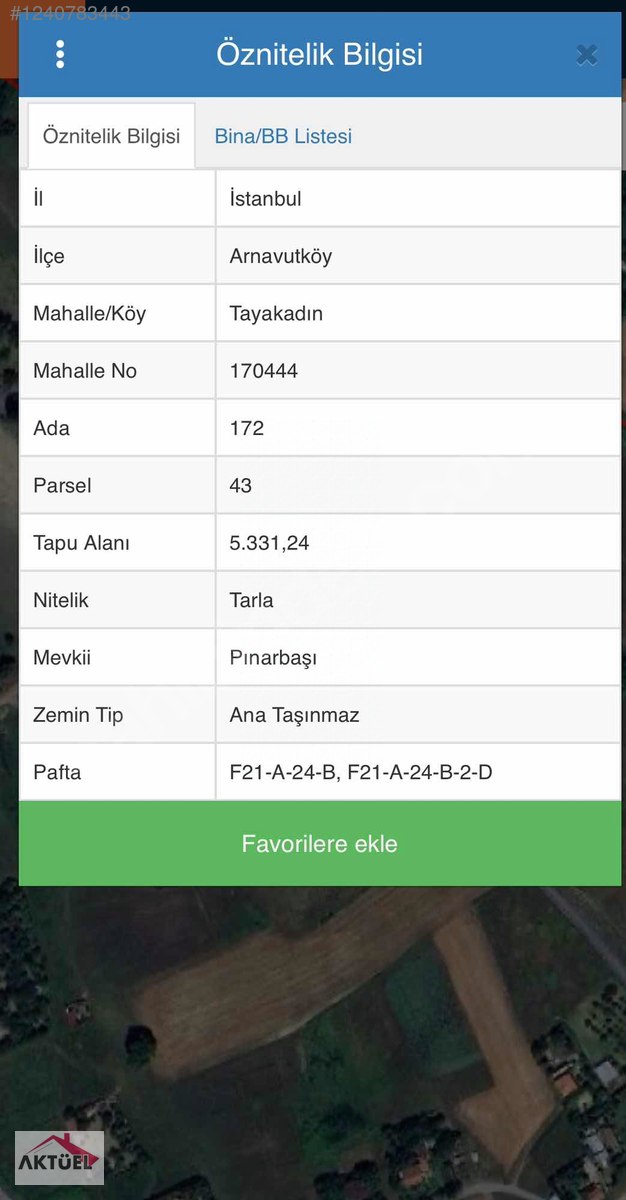Tap Favorilere ekle button
This screenshot has width=626, height=1200.
click(320, 843)
